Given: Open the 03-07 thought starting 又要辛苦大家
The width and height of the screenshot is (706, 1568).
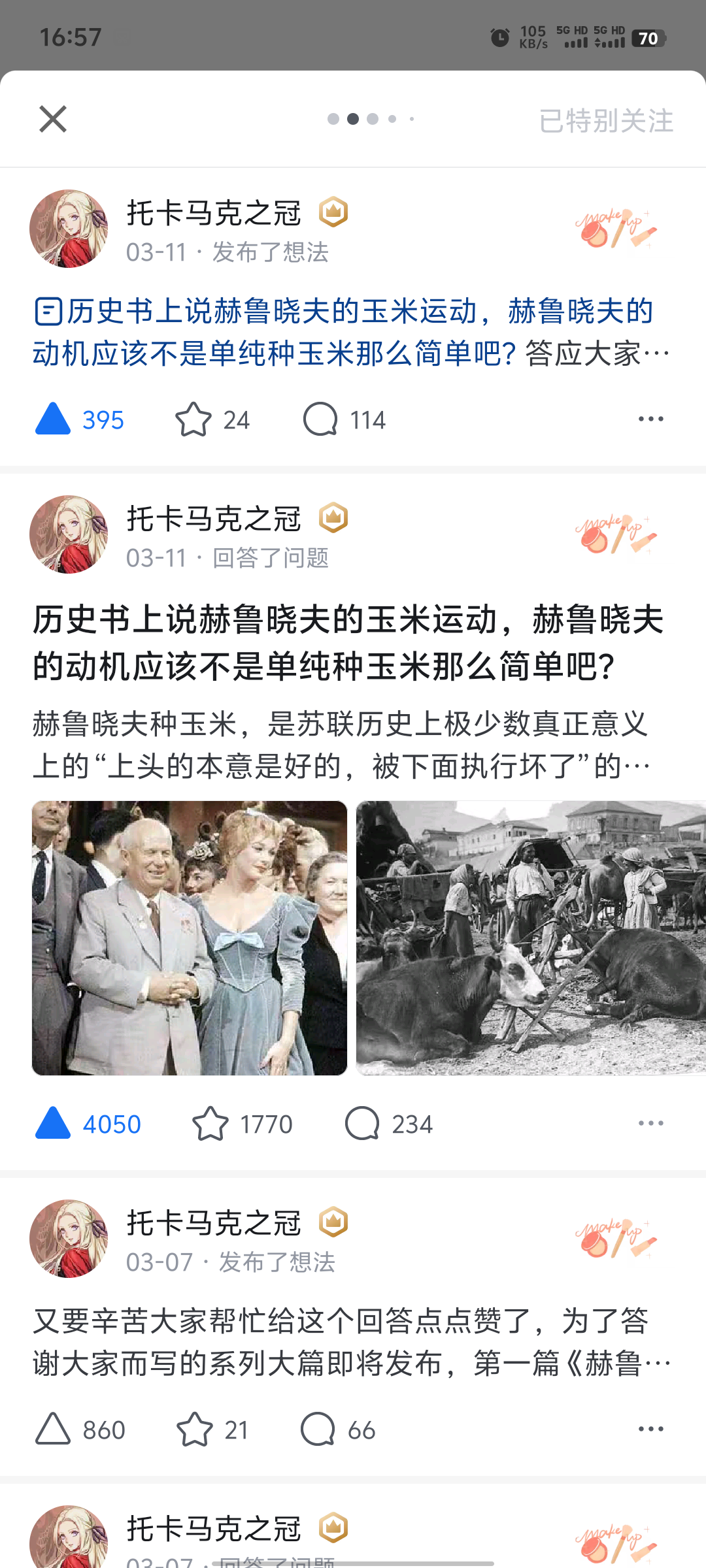Looking at the screenshot, I should 340,1343.
